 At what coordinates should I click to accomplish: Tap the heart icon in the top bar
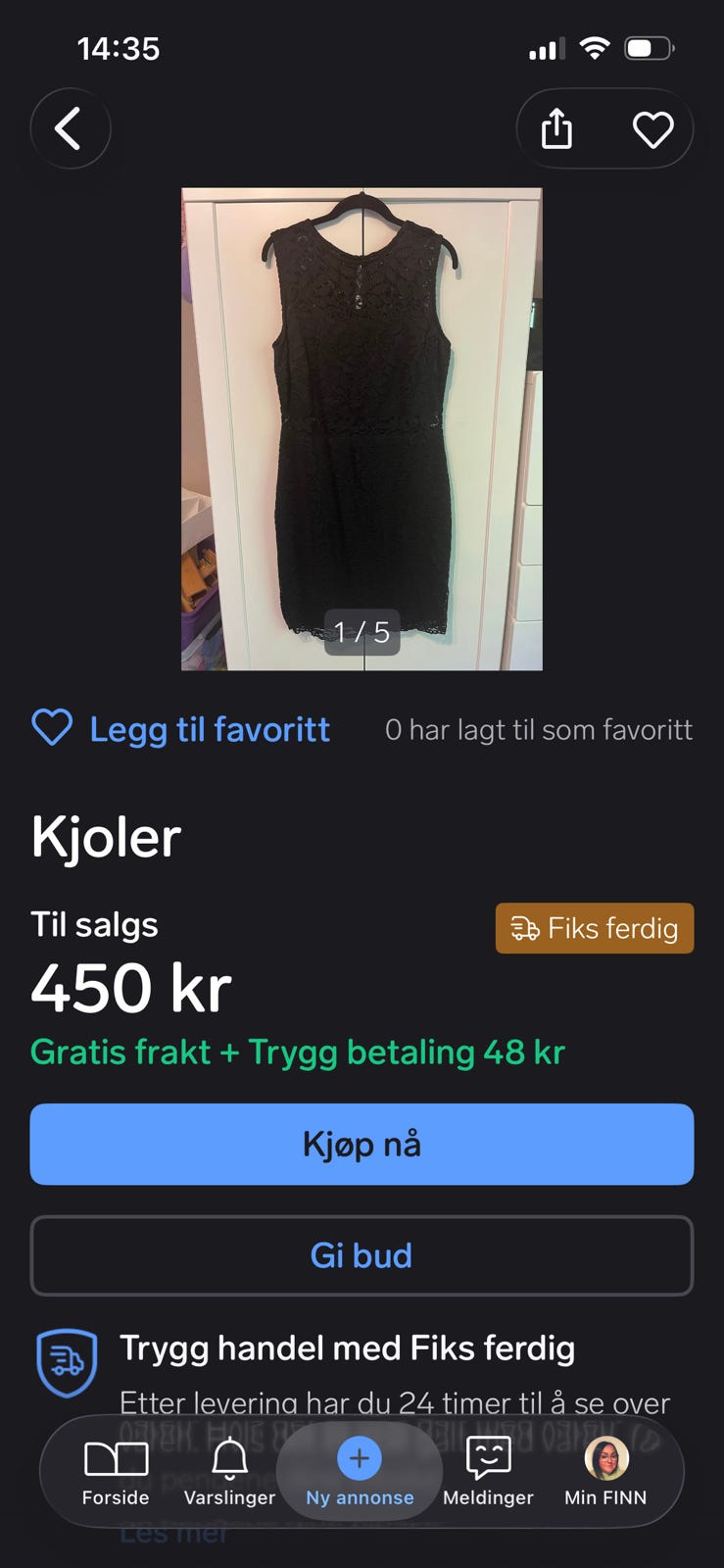point(652,129)
